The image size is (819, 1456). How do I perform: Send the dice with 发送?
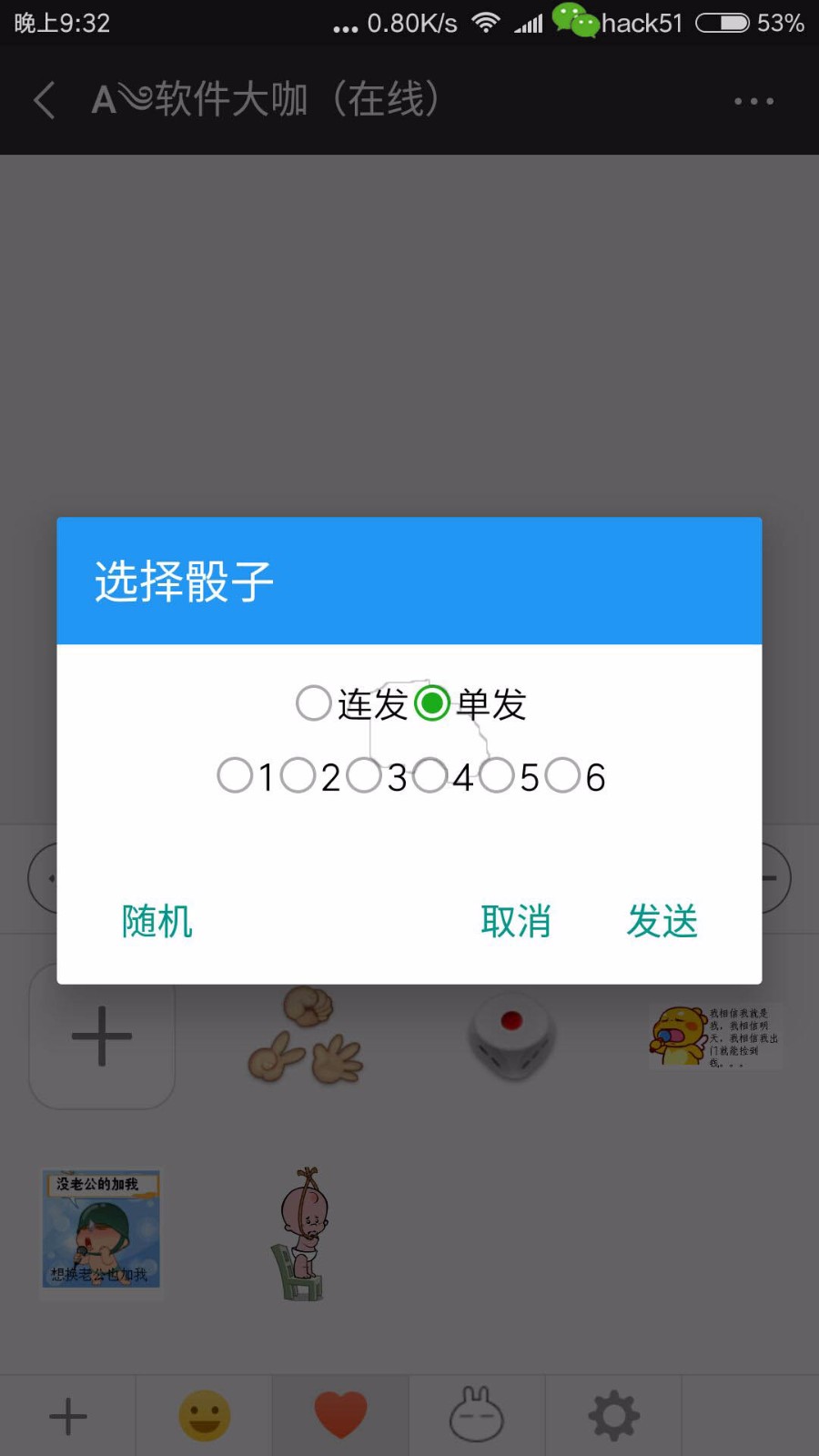click(662, 921)
